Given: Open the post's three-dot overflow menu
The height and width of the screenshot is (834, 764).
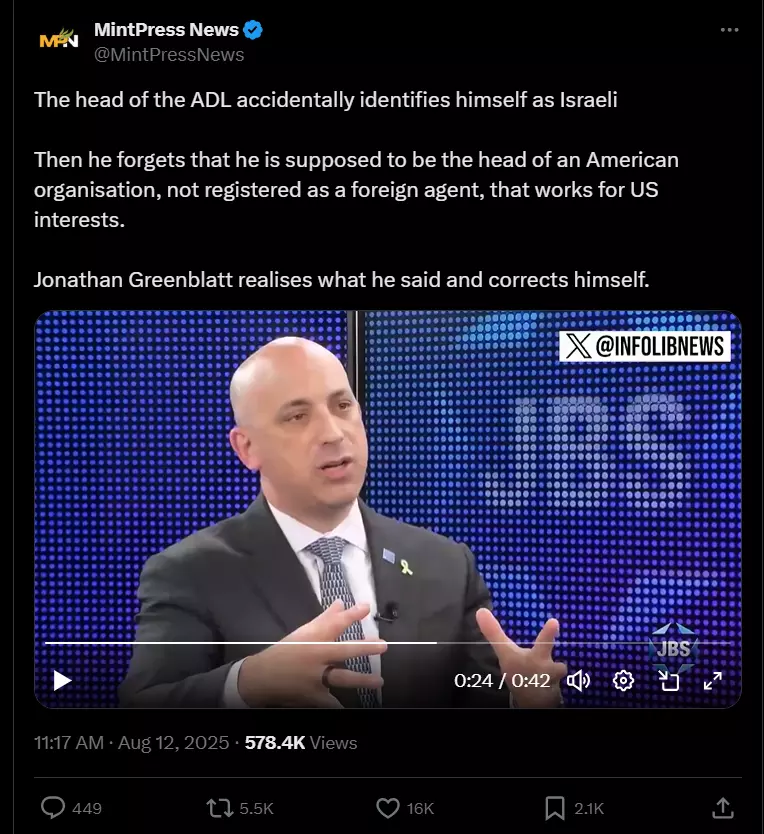Looking at the screenshot, I should (x=729, y=30).
